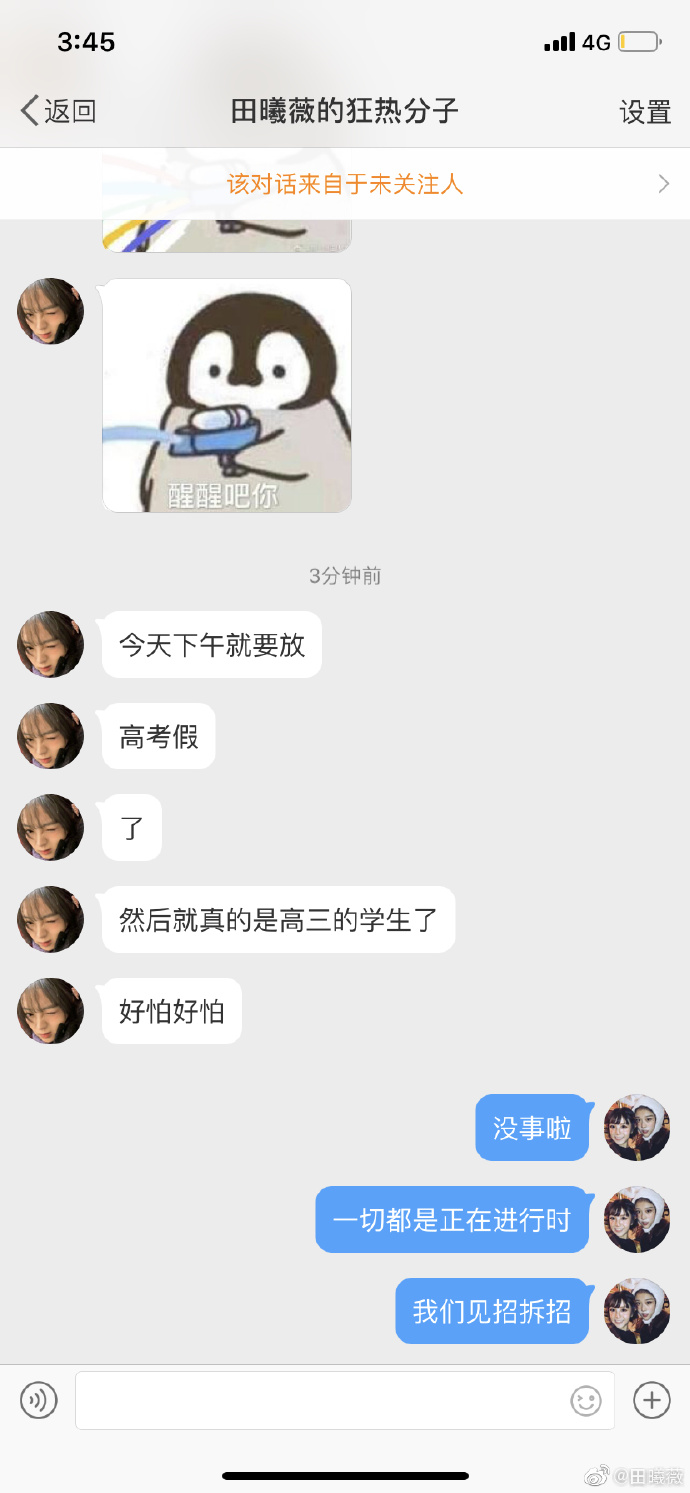Go back via 返回 button

click(x=58, y=111)
